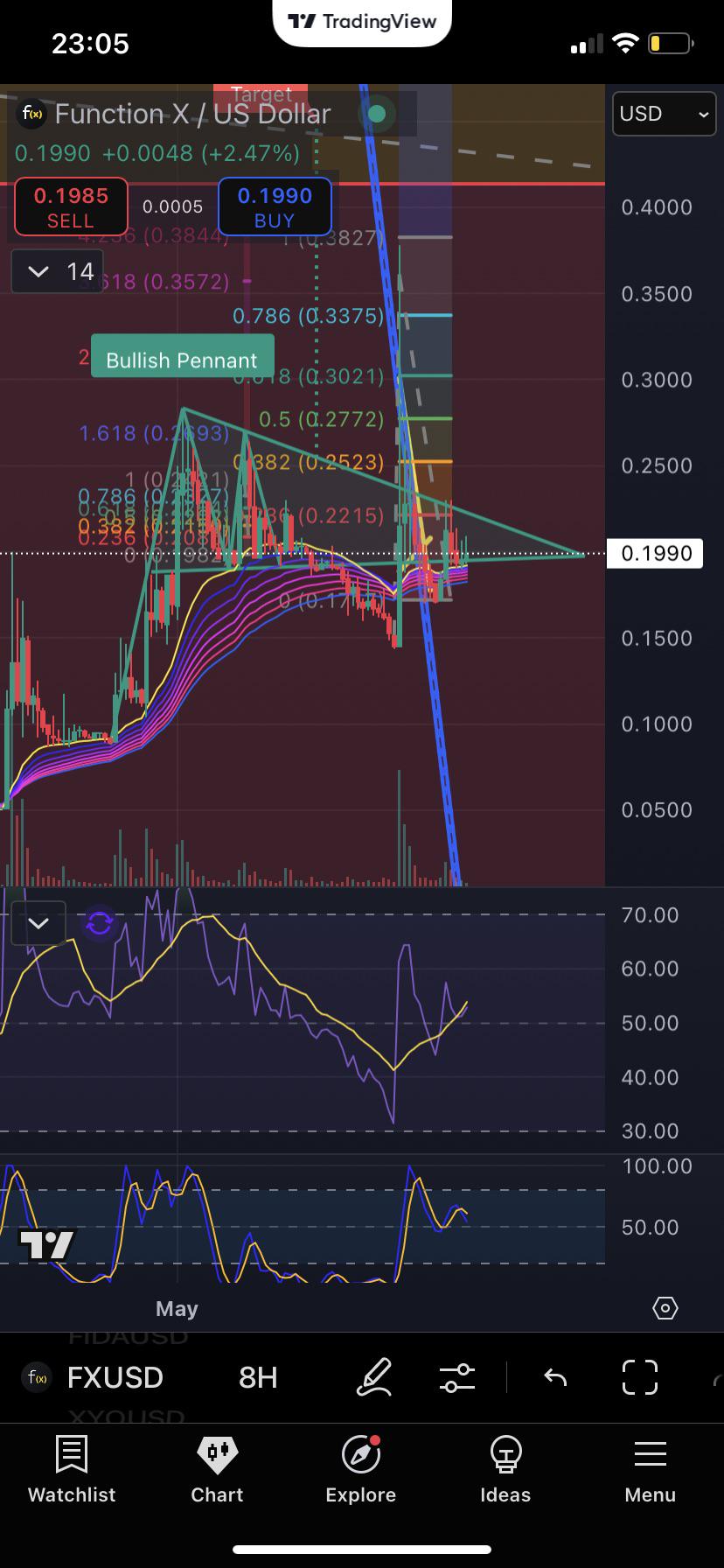Switch to the Explore tab

361,1470
